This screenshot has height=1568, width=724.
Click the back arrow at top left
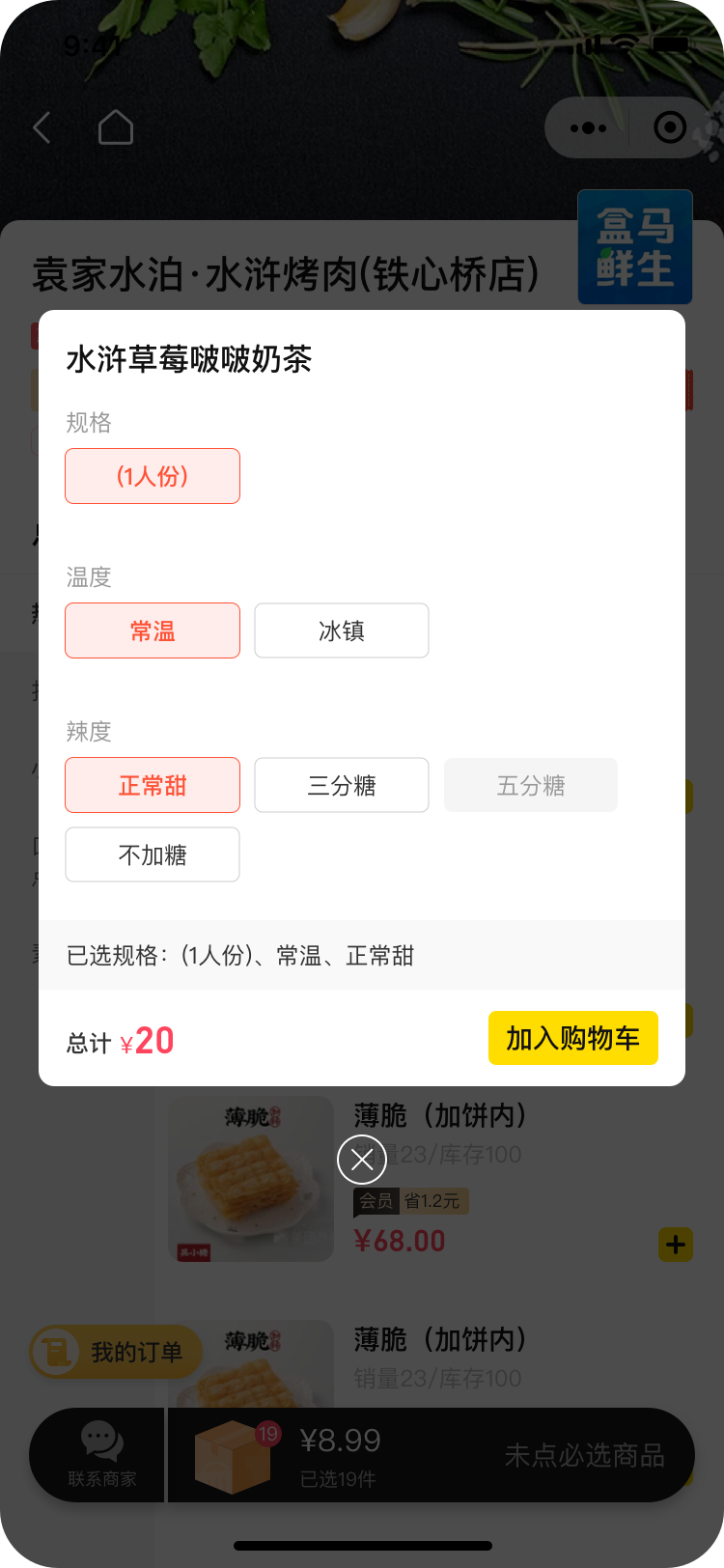(x=41, y=127)
